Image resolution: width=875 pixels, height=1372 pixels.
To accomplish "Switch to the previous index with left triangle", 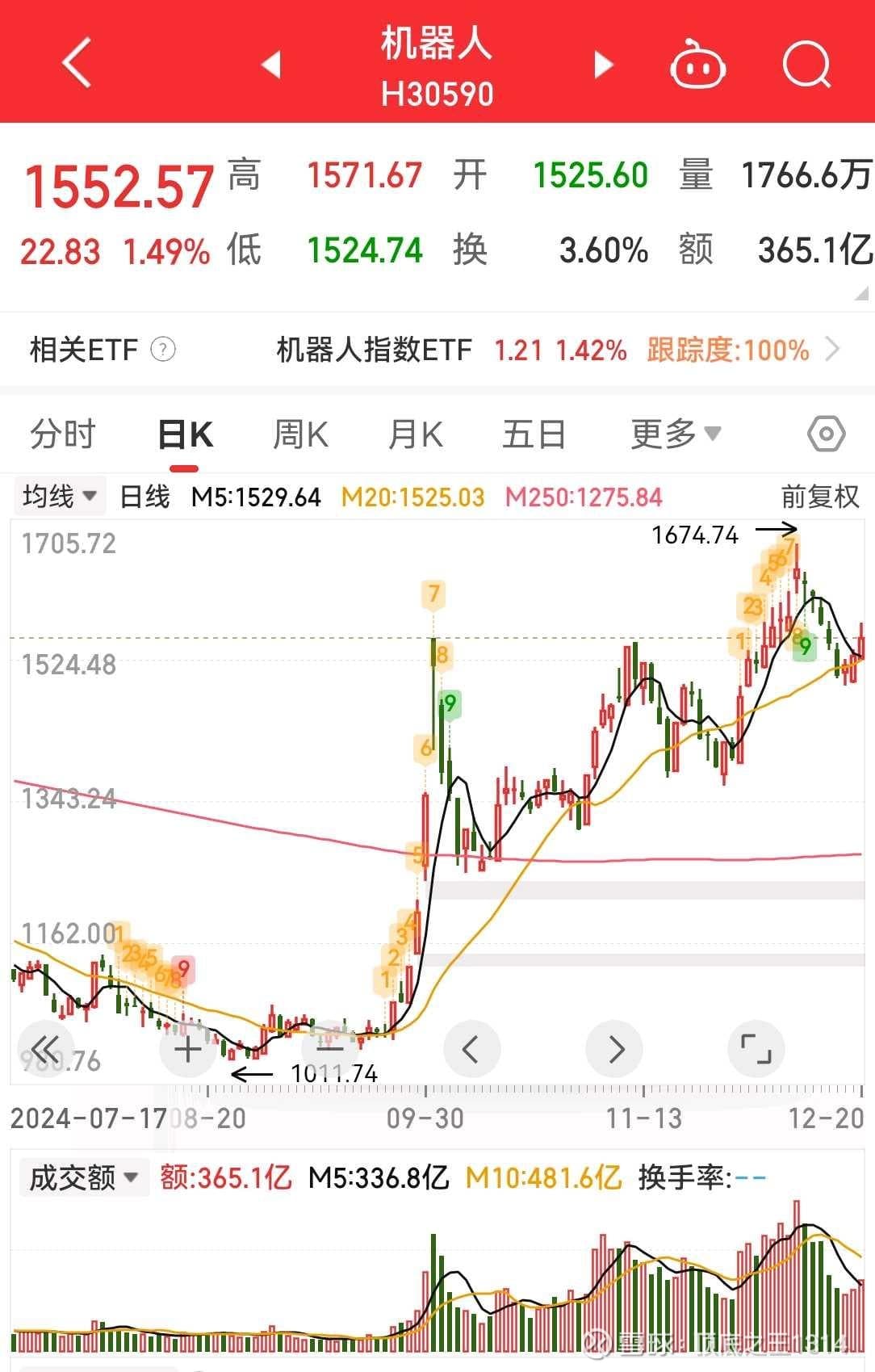I will [x=271, y=65].
